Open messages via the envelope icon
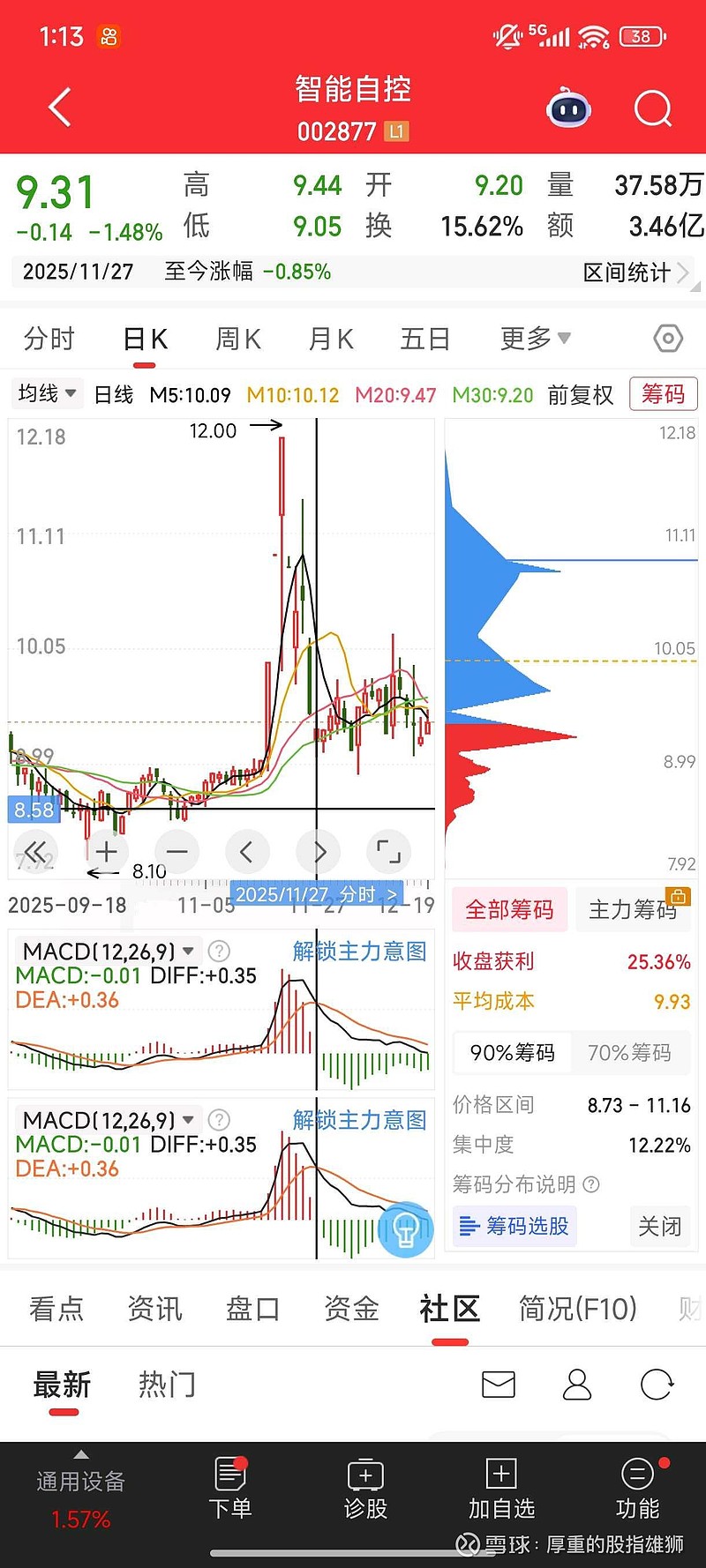706x1568 pixels. 499,1385
